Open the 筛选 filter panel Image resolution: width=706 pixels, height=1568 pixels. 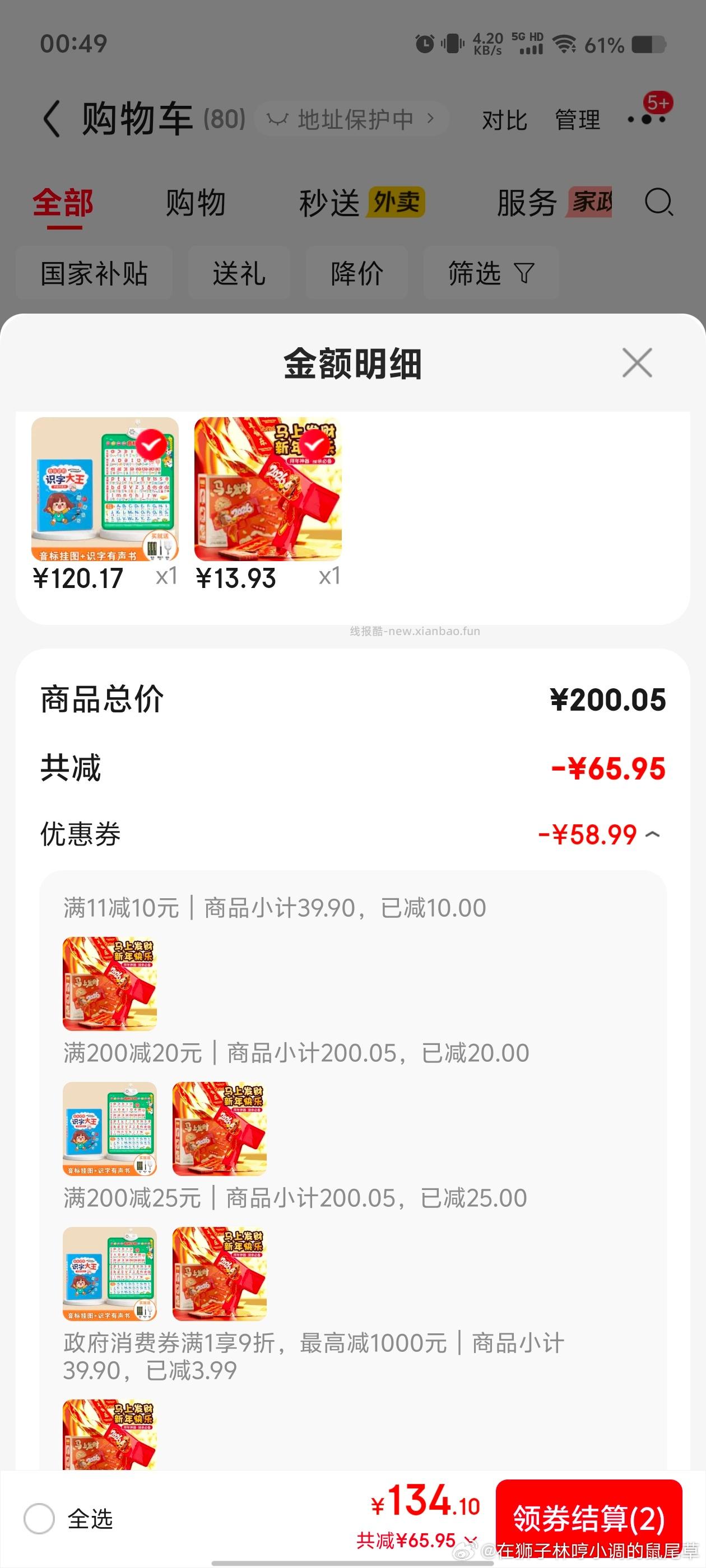click(490, 274)
